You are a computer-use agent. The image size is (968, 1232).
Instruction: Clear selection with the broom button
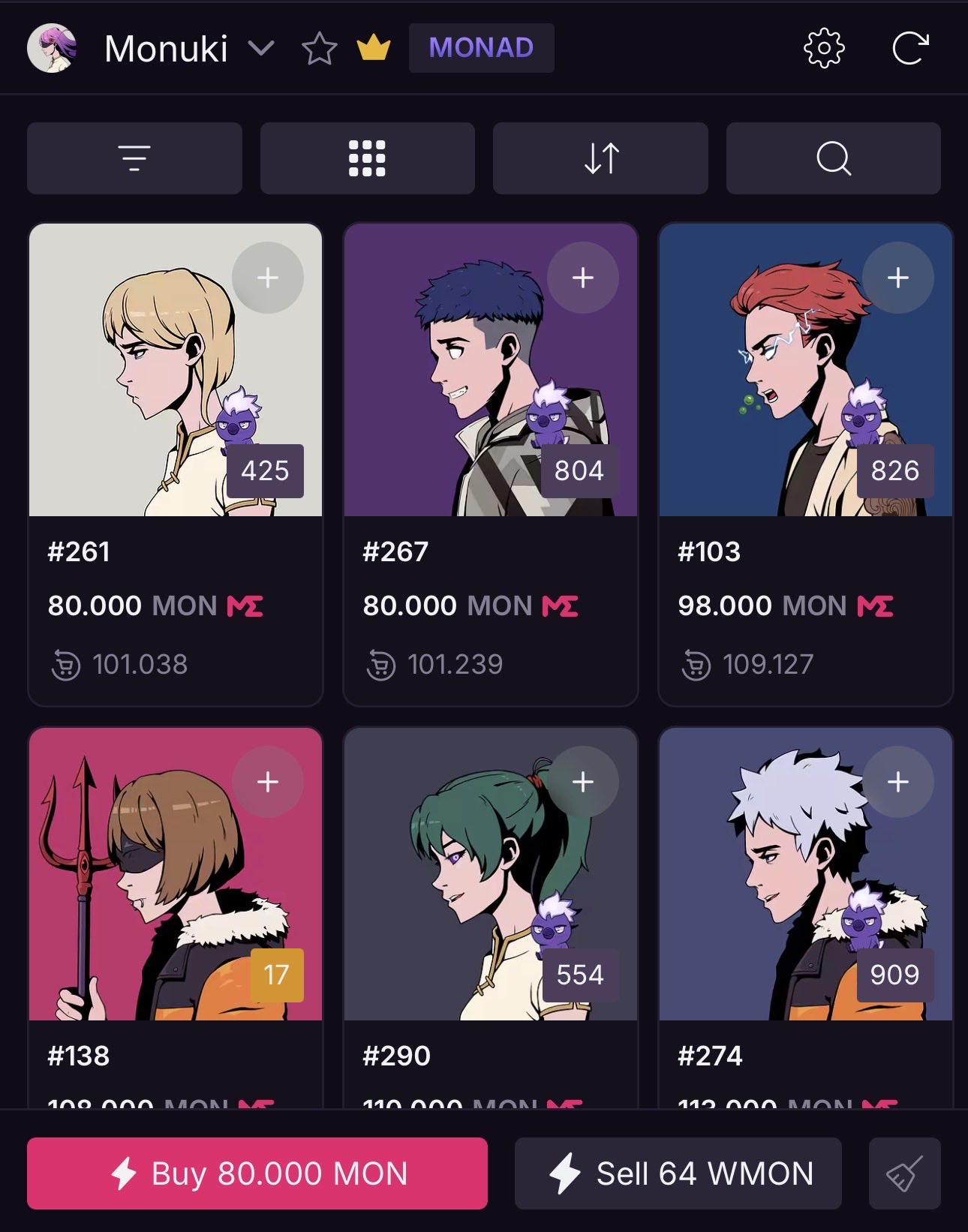pyautogui.click(x=904, y=1173)
